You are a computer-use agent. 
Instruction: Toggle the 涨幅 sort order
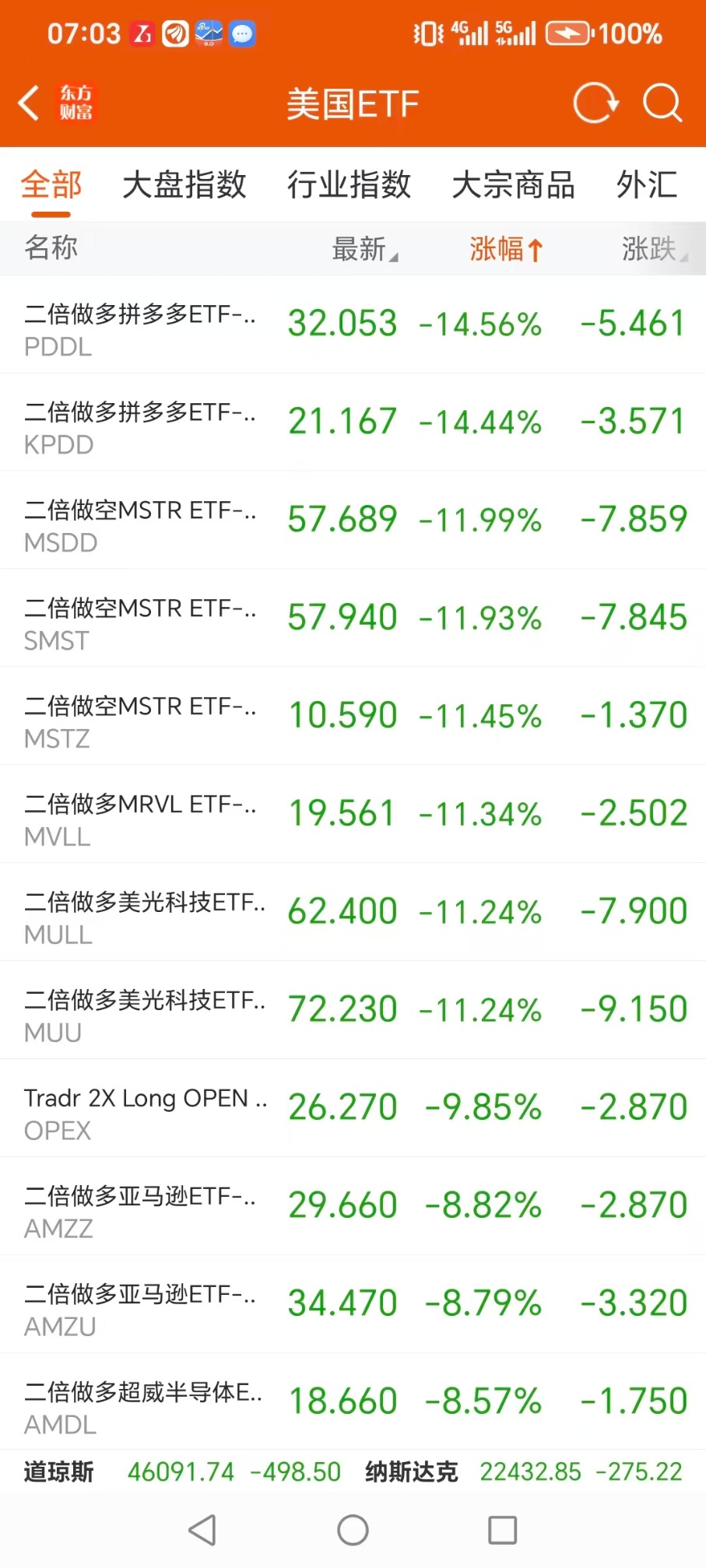pyautogui.click(x=505, y=249)
